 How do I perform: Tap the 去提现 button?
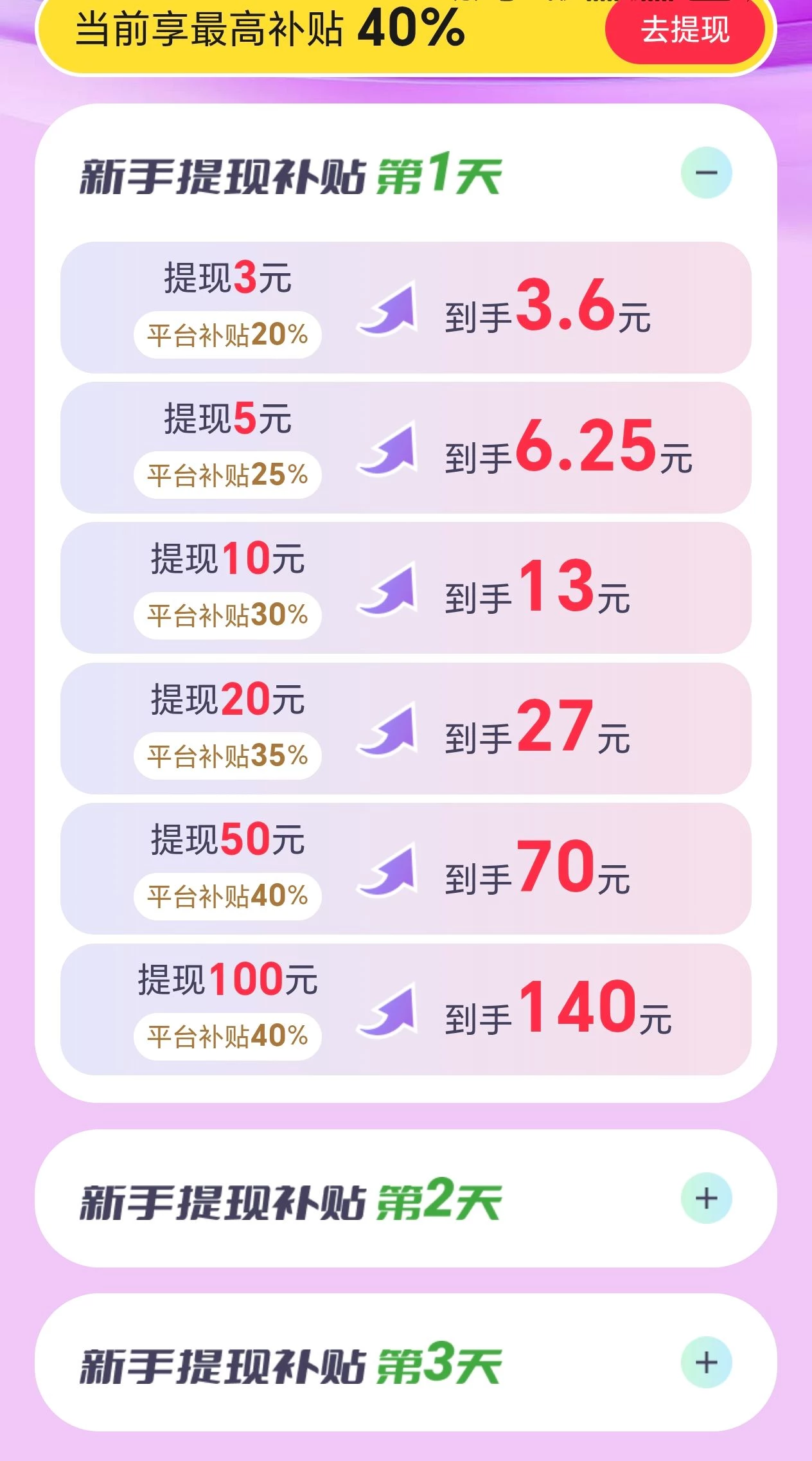(x=685, y=30)
